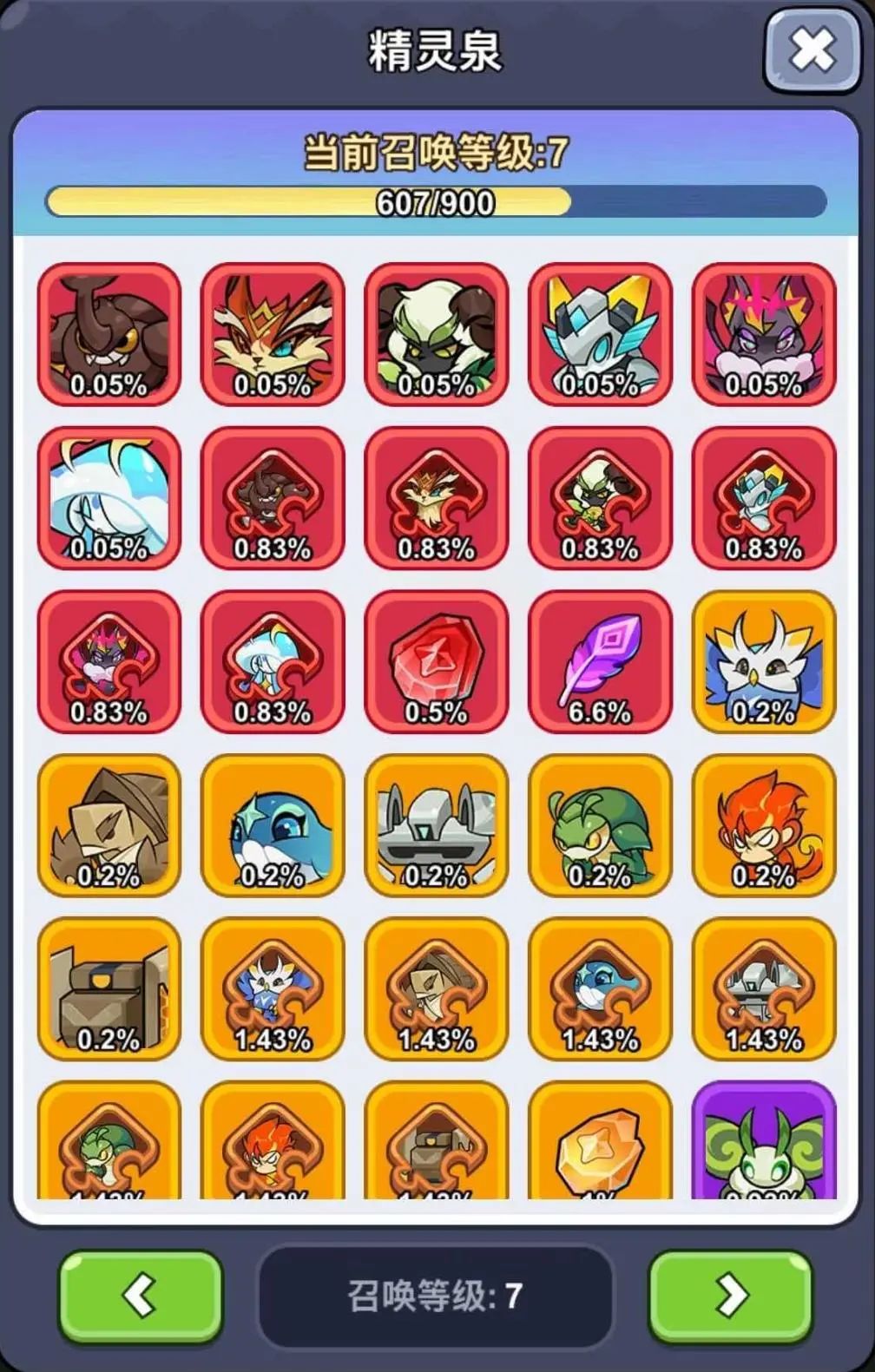The width and height of the screenshot is (875, 1372).
Task: Select the white armored robot tile at 0.05%
Action: point(600,334)
